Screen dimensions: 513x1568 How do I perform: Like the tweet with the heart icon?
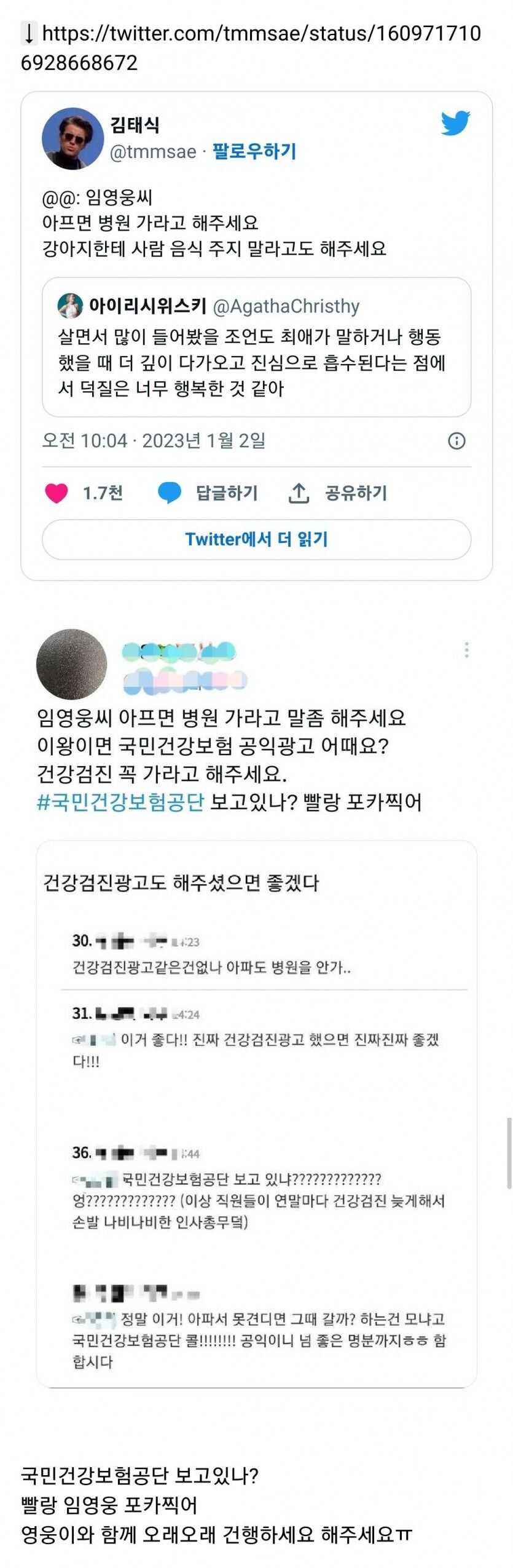[57, 493]
